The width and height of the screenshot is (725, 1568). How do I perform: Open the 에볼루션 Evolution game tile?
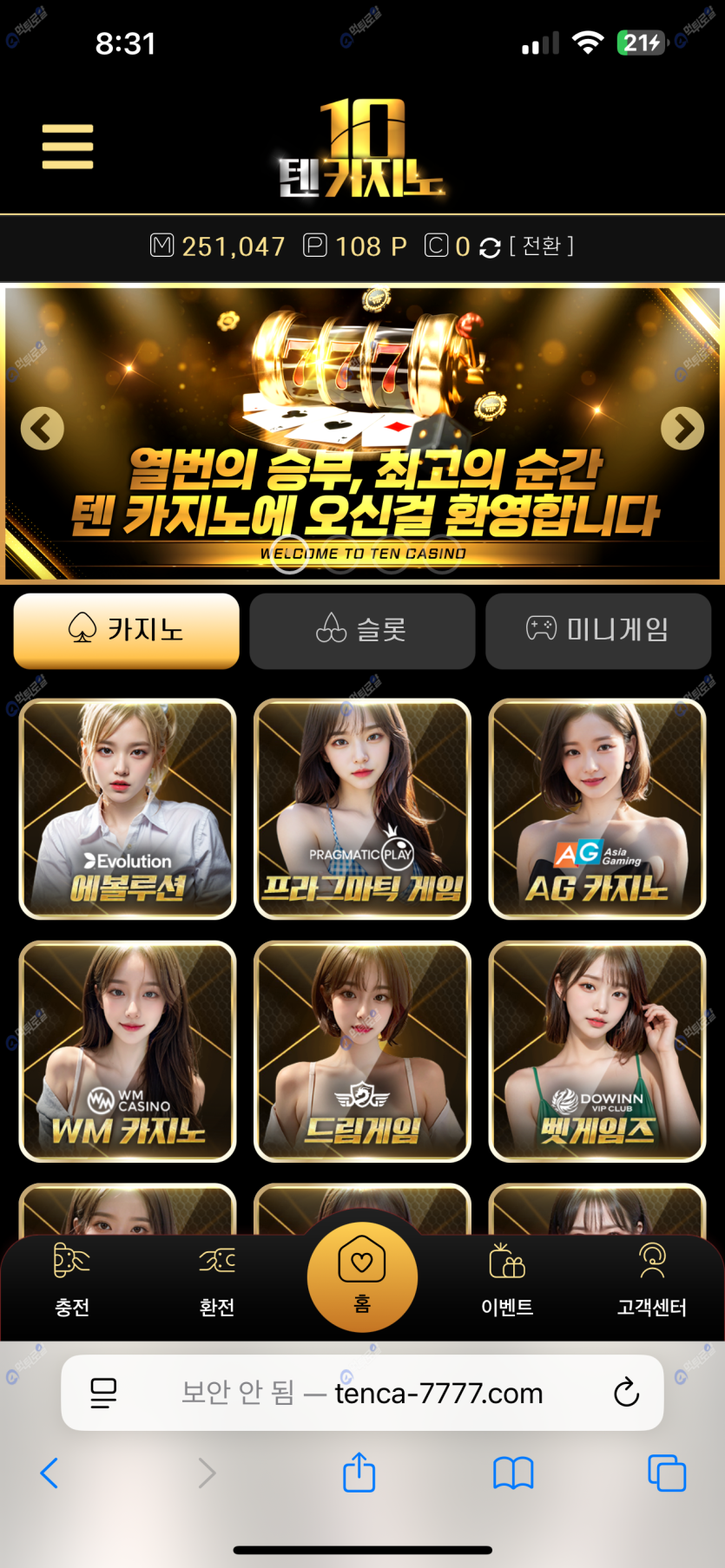[x=128, y=809]
